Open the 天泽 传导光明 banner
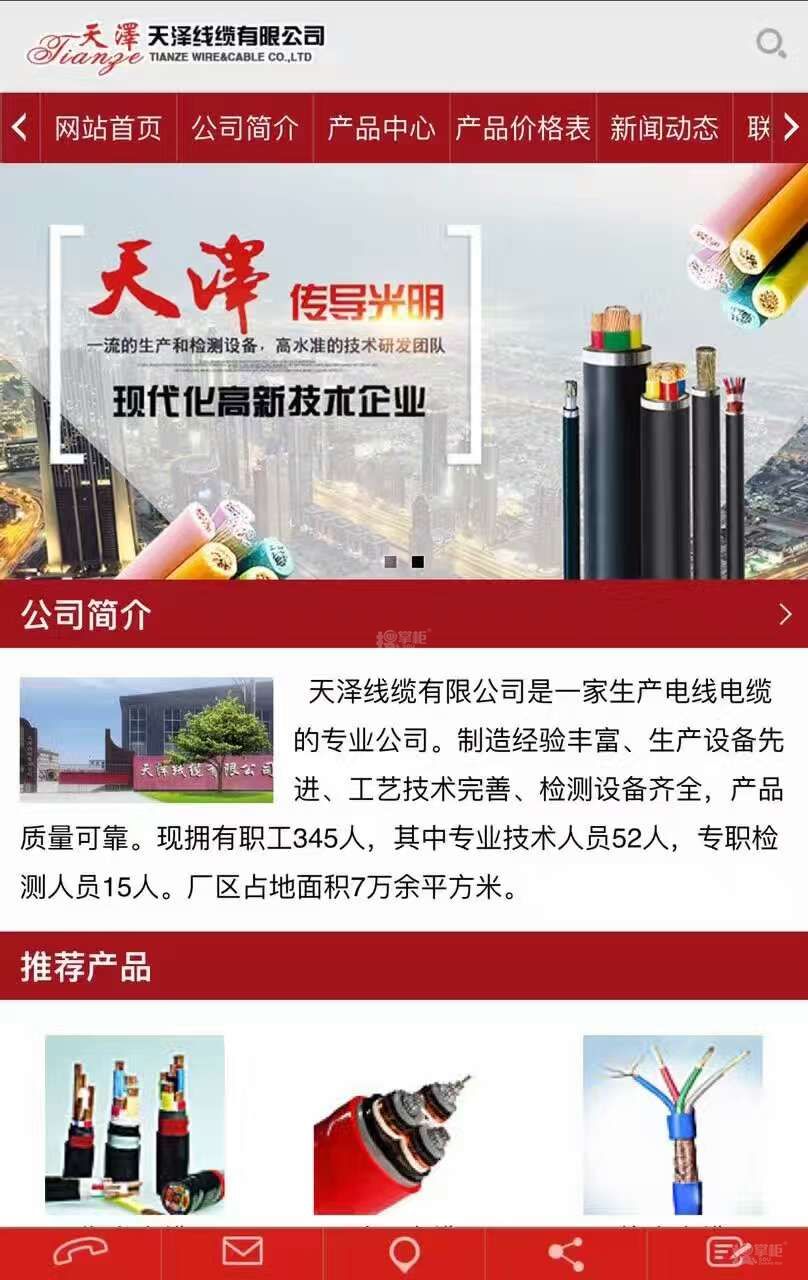Image resolution: width=808 pixels, height=1280 pixels. [x=404, y=370]
